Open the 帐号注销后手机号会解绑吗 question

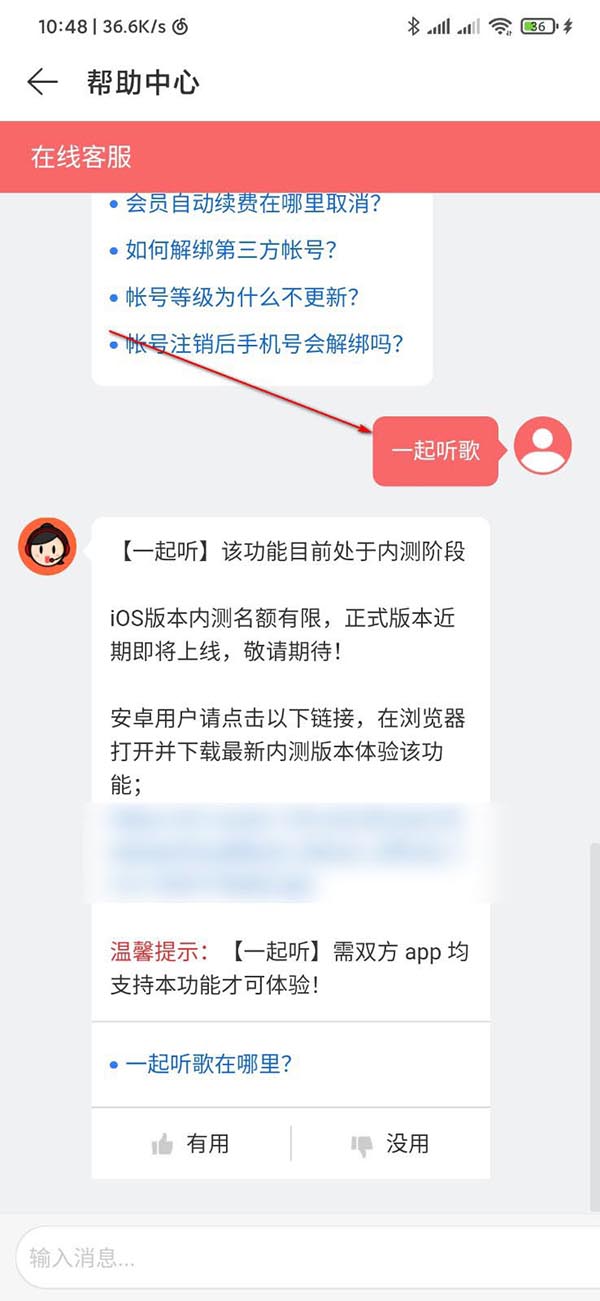[264, 344]
